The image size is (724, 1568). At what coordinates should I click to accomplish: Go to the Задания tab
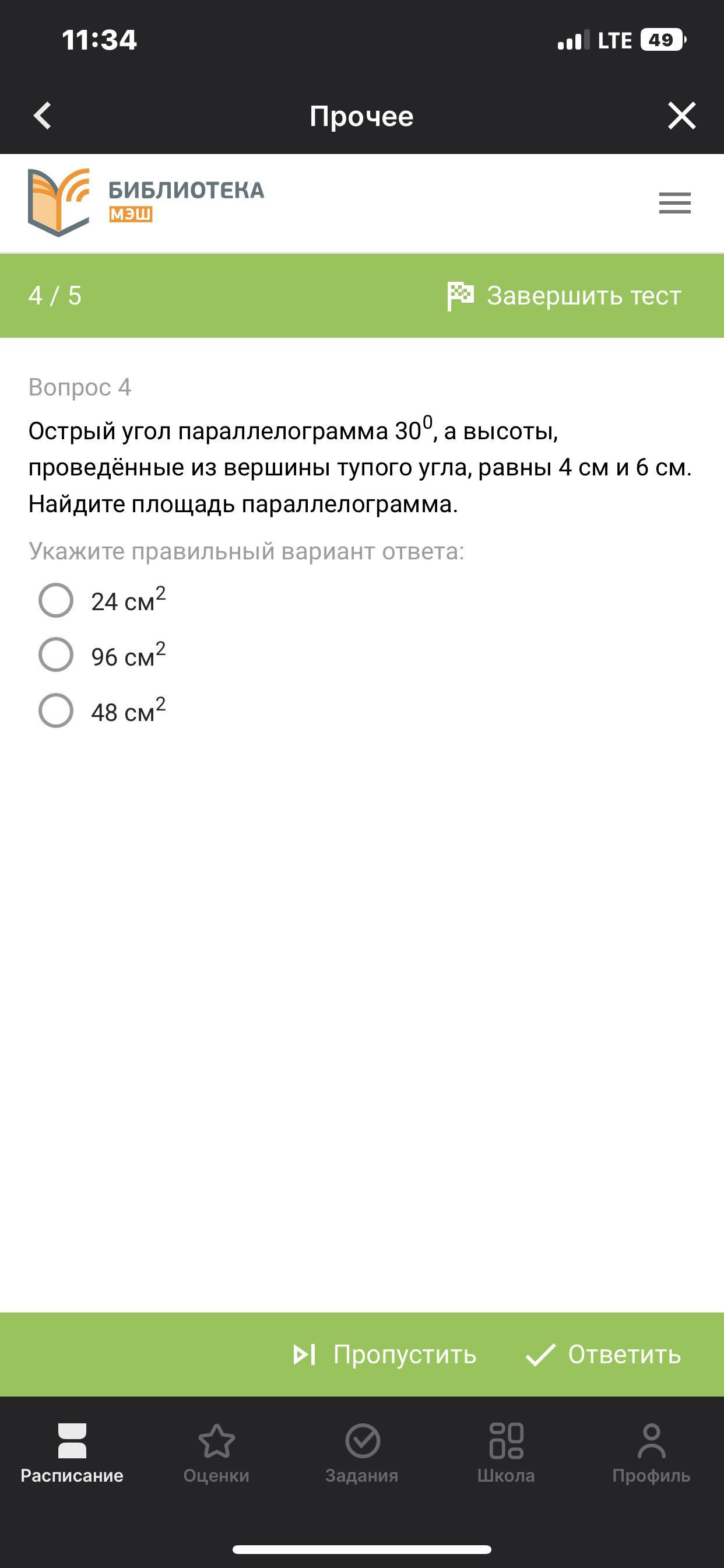(362, 1452)
